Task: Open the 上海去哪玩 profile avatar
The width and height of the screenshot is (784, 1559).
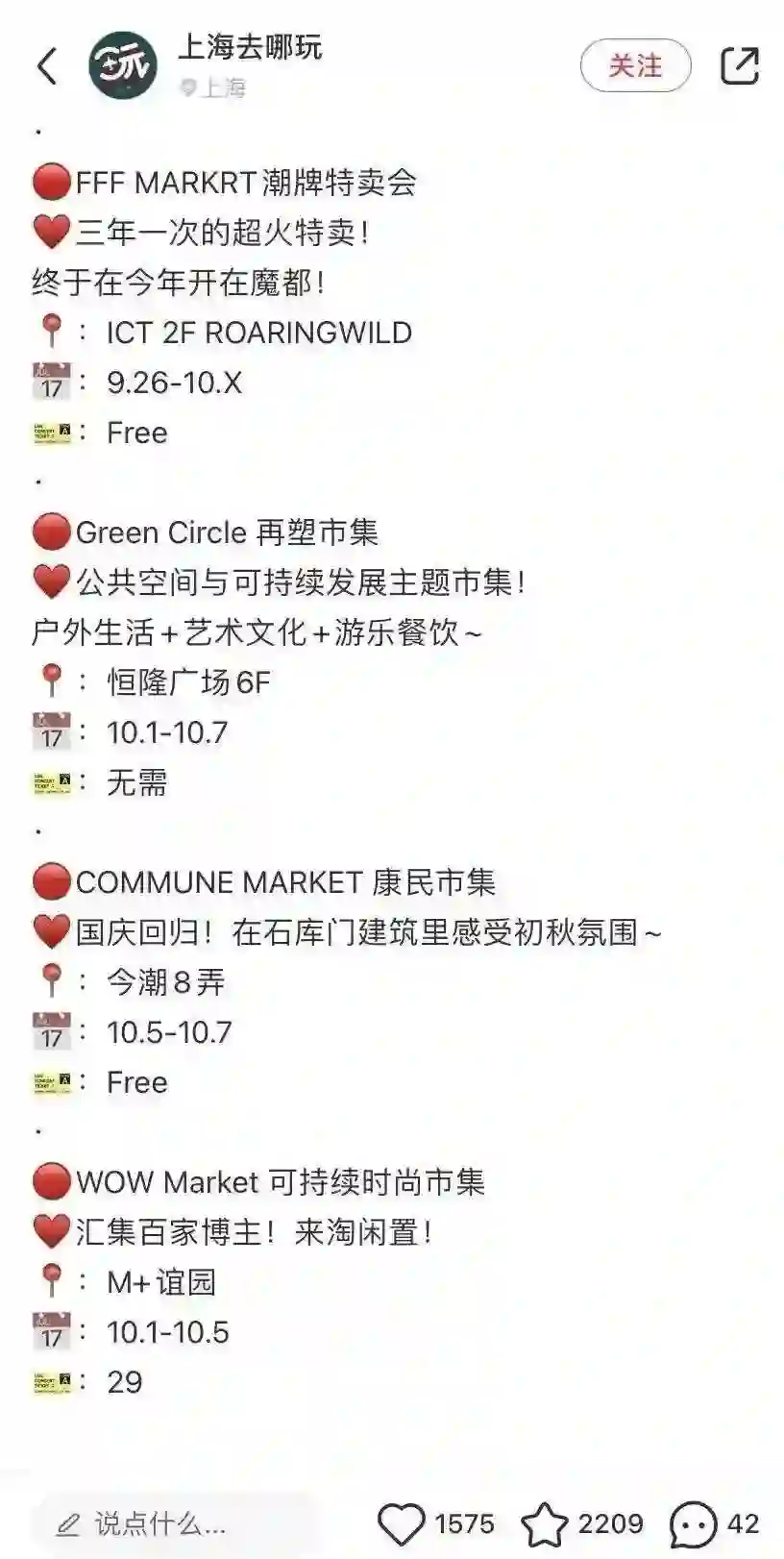Action: [123, 65]
